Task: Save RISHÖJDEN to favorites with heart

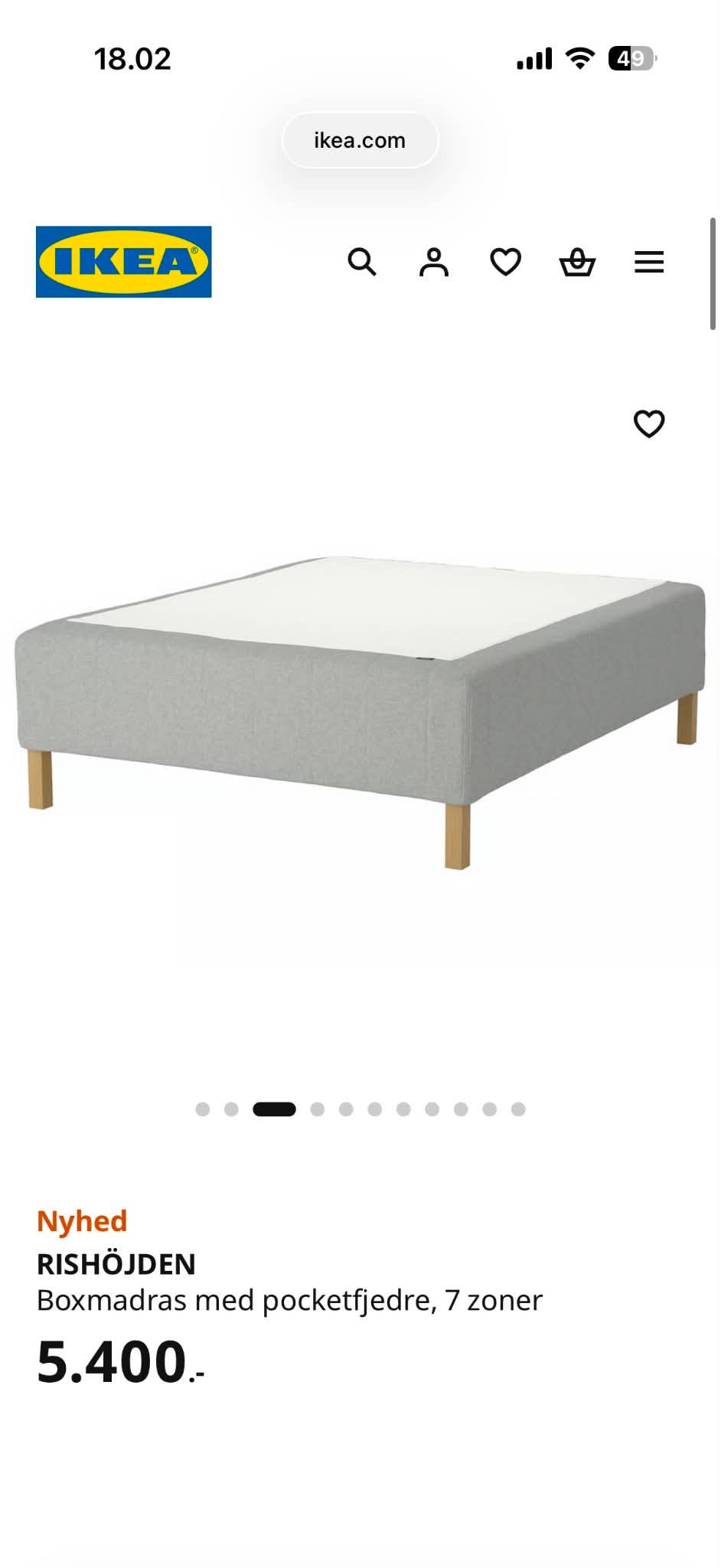Action: pos(649,423)
